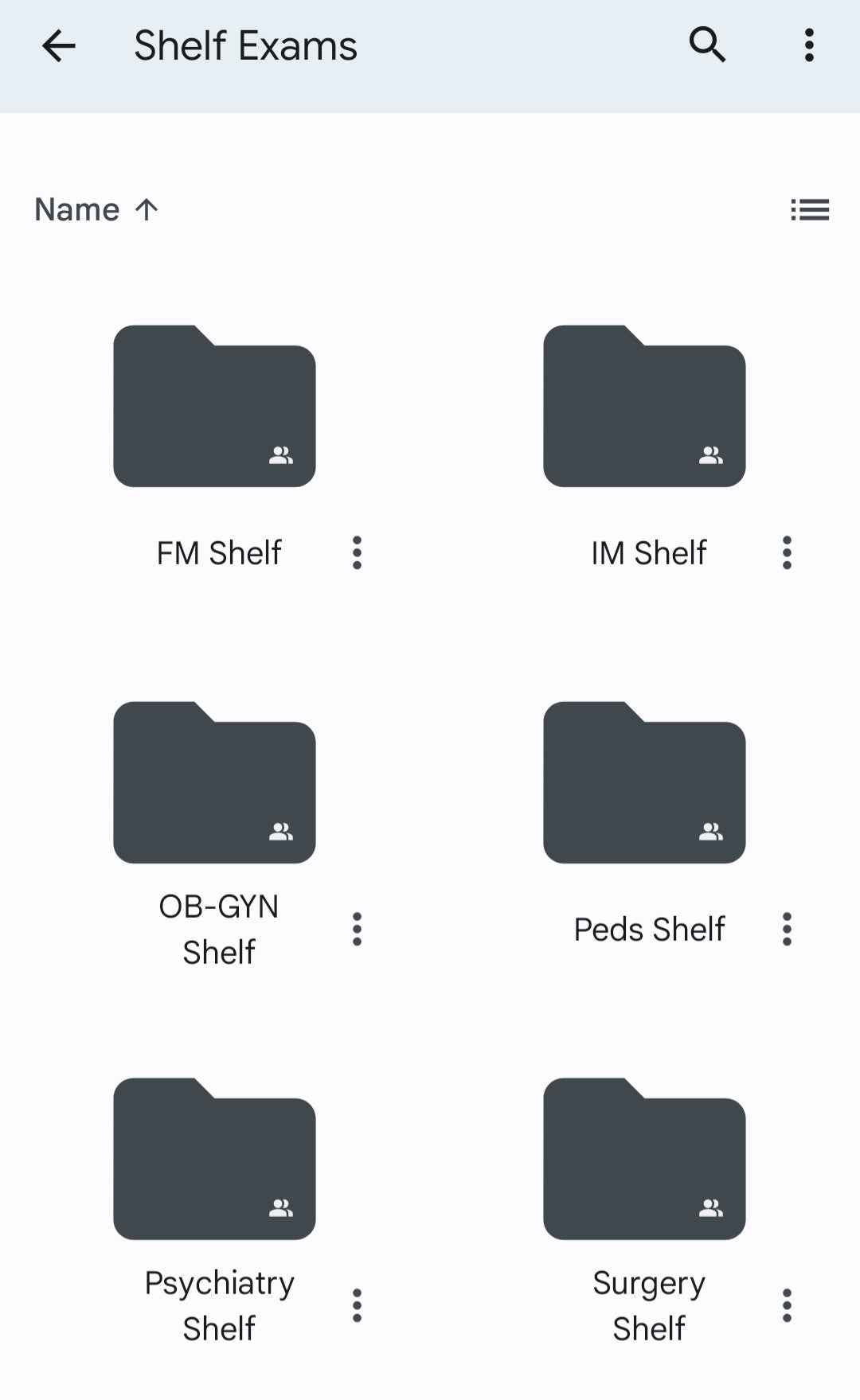Open the Psychiatry Shelf folder
Screen dimensions: 860x1400
(214, 1159)
